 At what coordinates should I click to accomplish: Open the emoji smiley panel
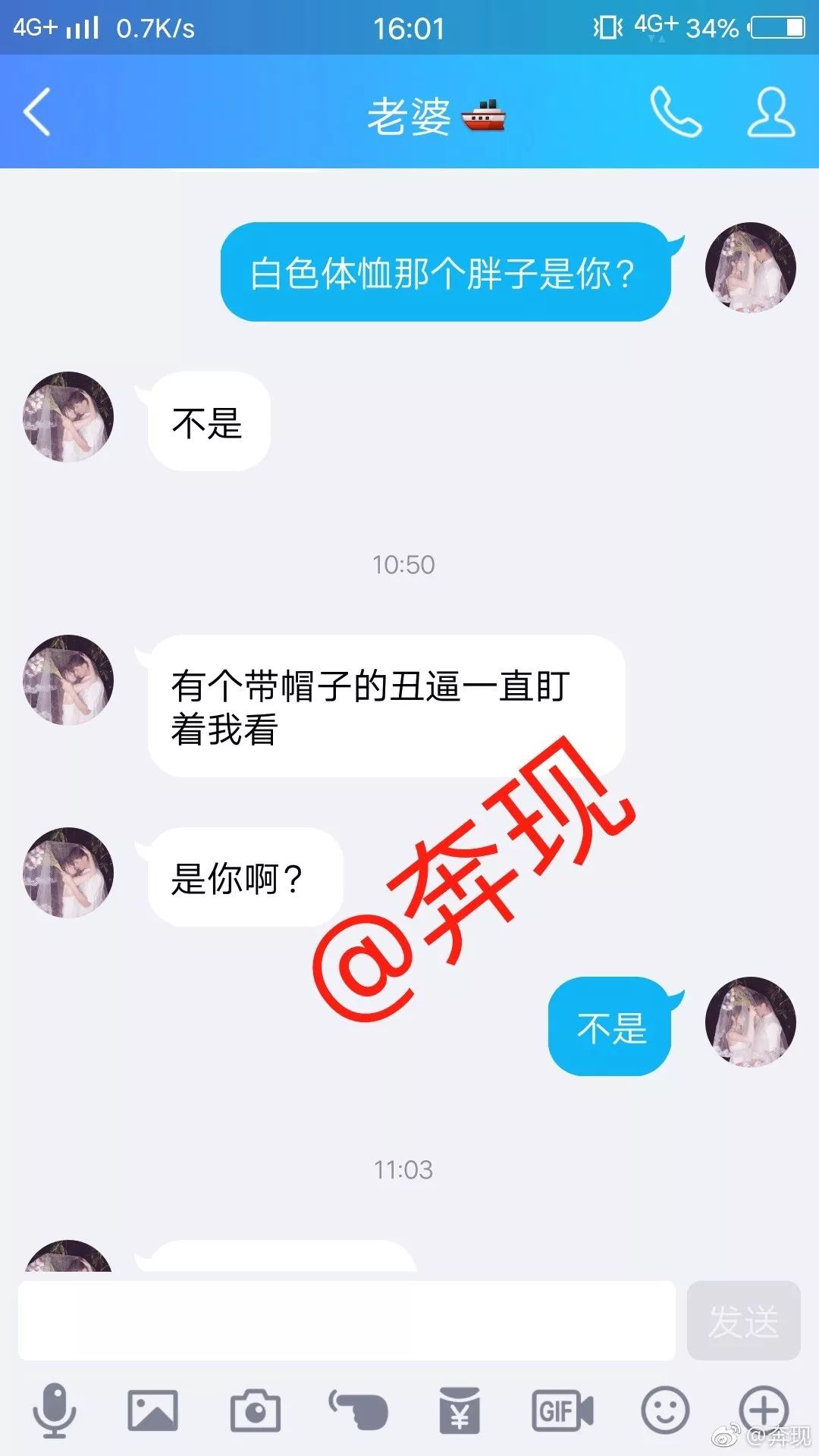(665, 1410)
